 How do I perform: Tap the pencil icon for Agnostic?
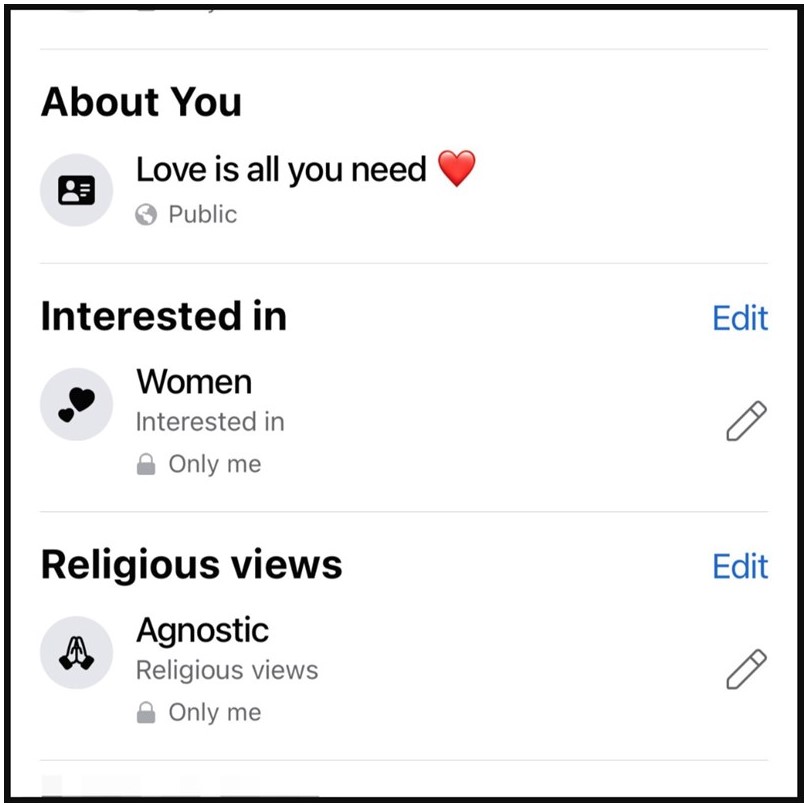[x=746, y=669]
